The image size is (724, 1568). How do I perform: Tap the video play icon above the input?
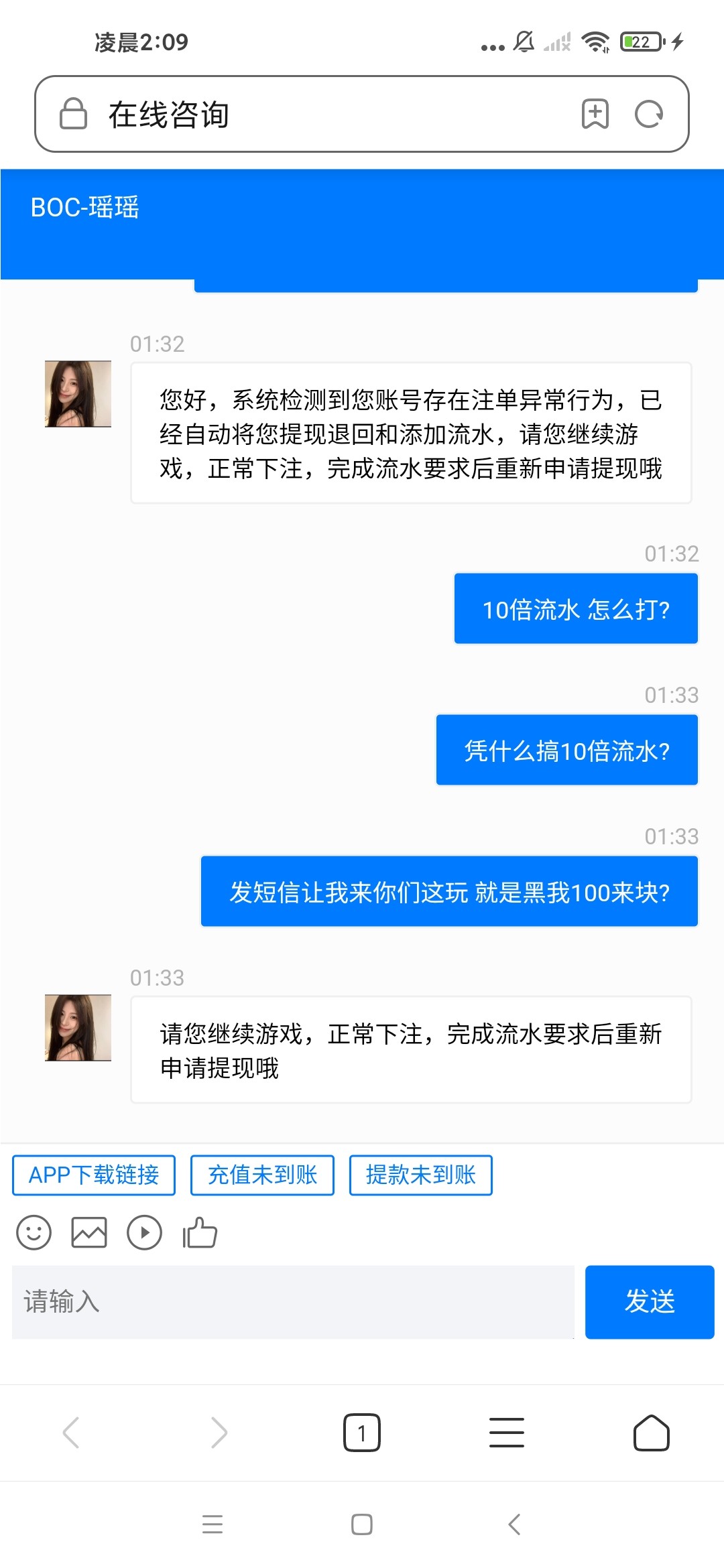click(145, 1232)
